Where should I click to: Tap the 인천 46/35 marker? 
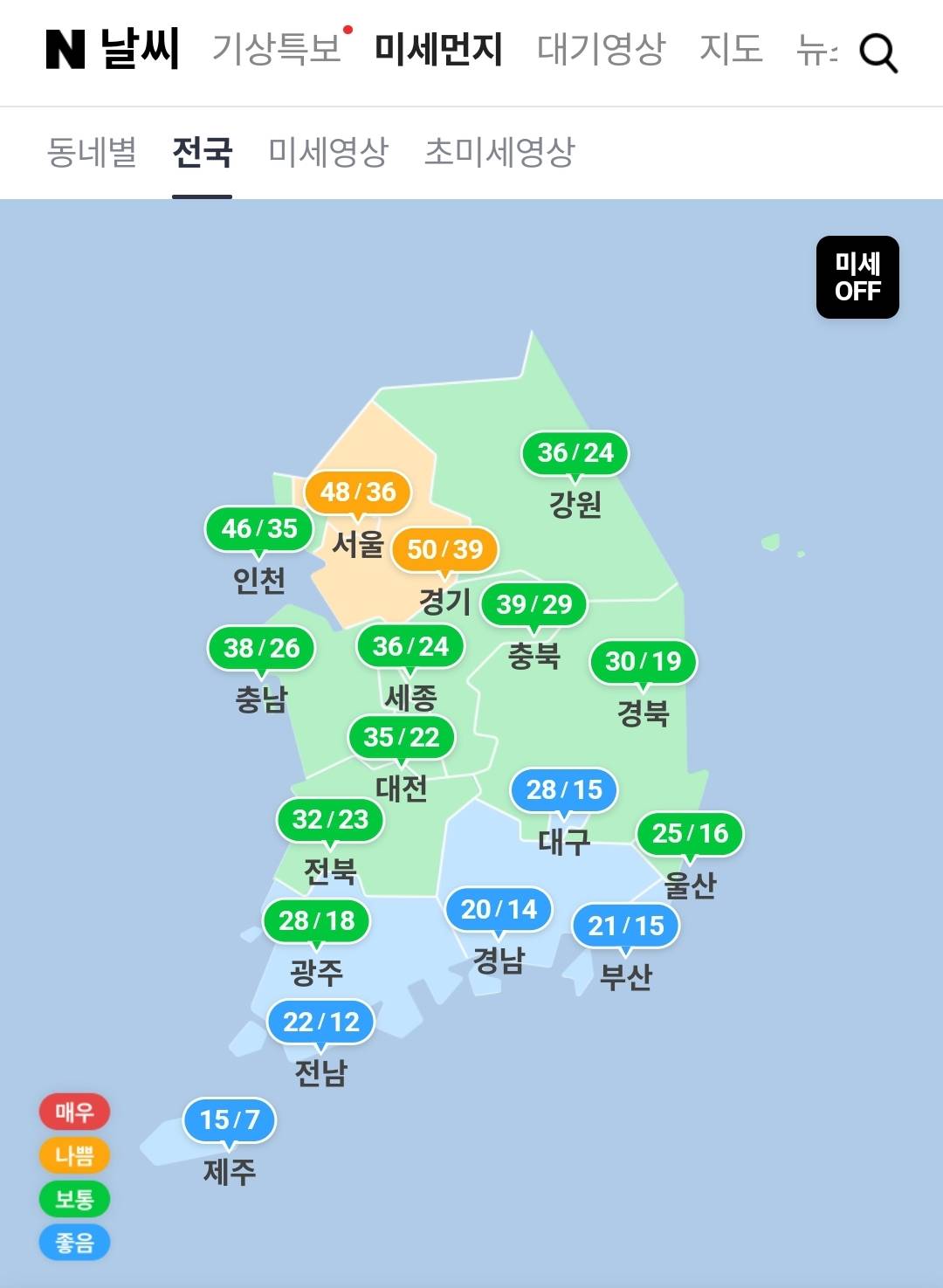259,529
